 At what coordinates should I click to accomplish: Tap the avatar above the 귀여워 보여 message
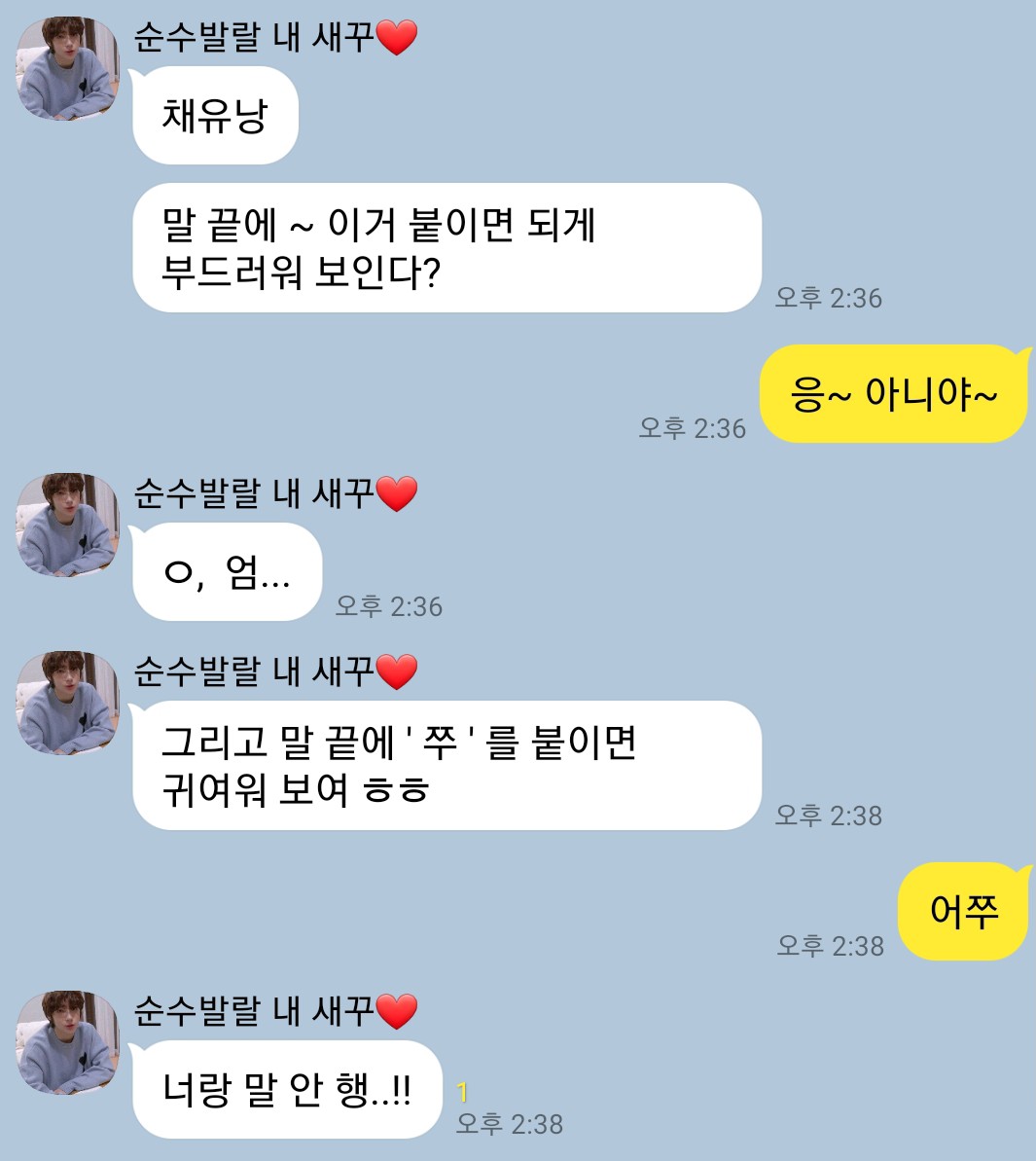tap(67, 703)
